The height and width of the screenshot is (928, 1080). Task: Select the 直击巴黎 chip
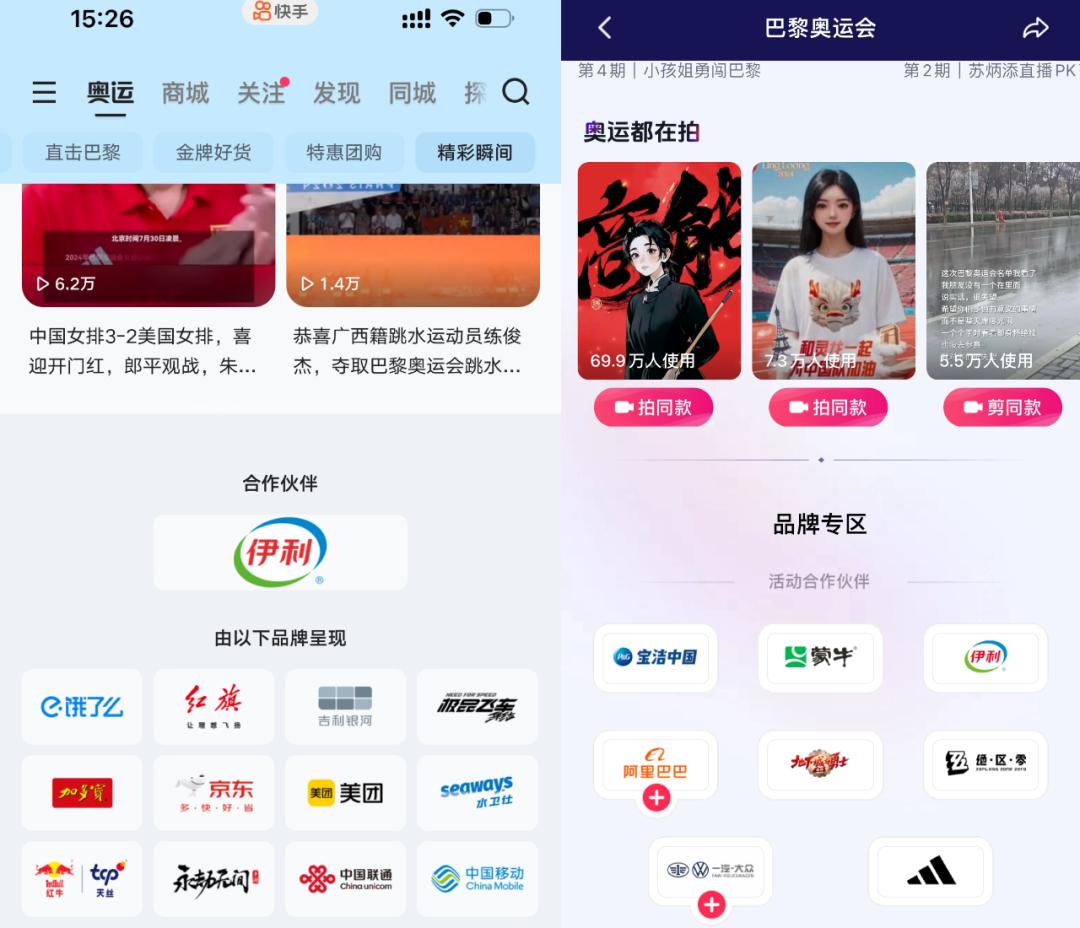pos(82,152)
